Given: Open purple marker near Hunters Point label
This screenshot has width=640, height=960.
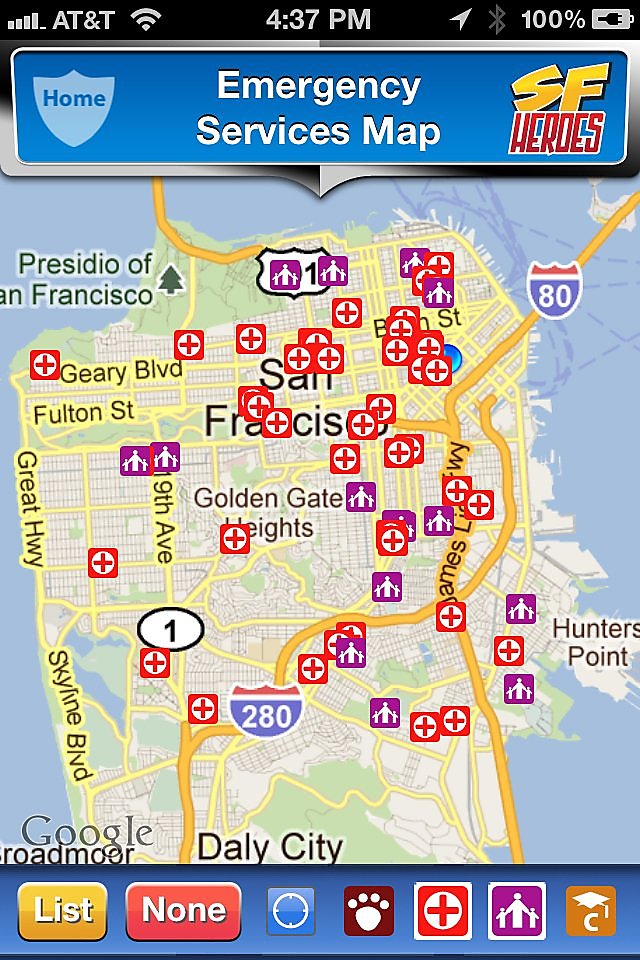Looking at the screenshot, I should coord(520,608).
